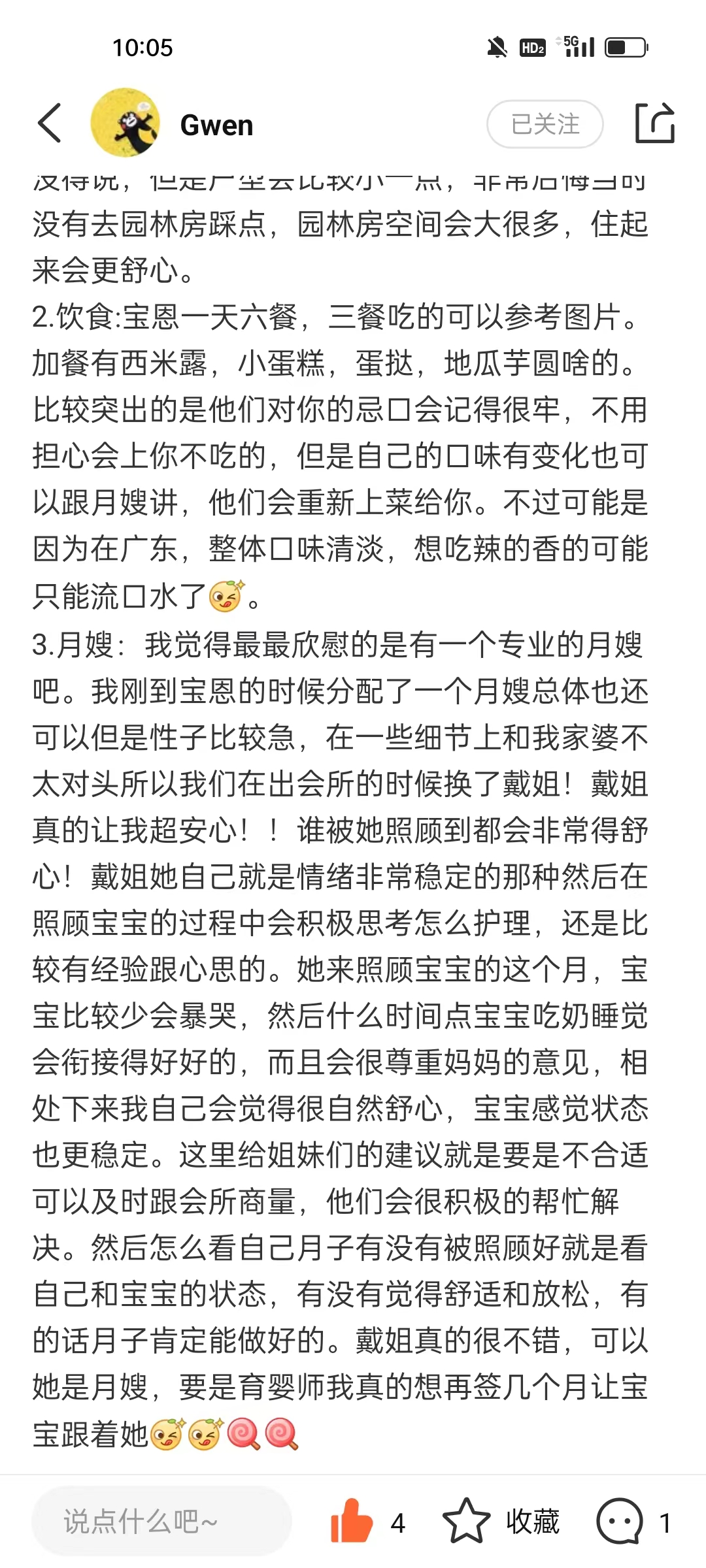Open the comments bubble
Screen dimensions: 706x1568
tap(620, 1522)
